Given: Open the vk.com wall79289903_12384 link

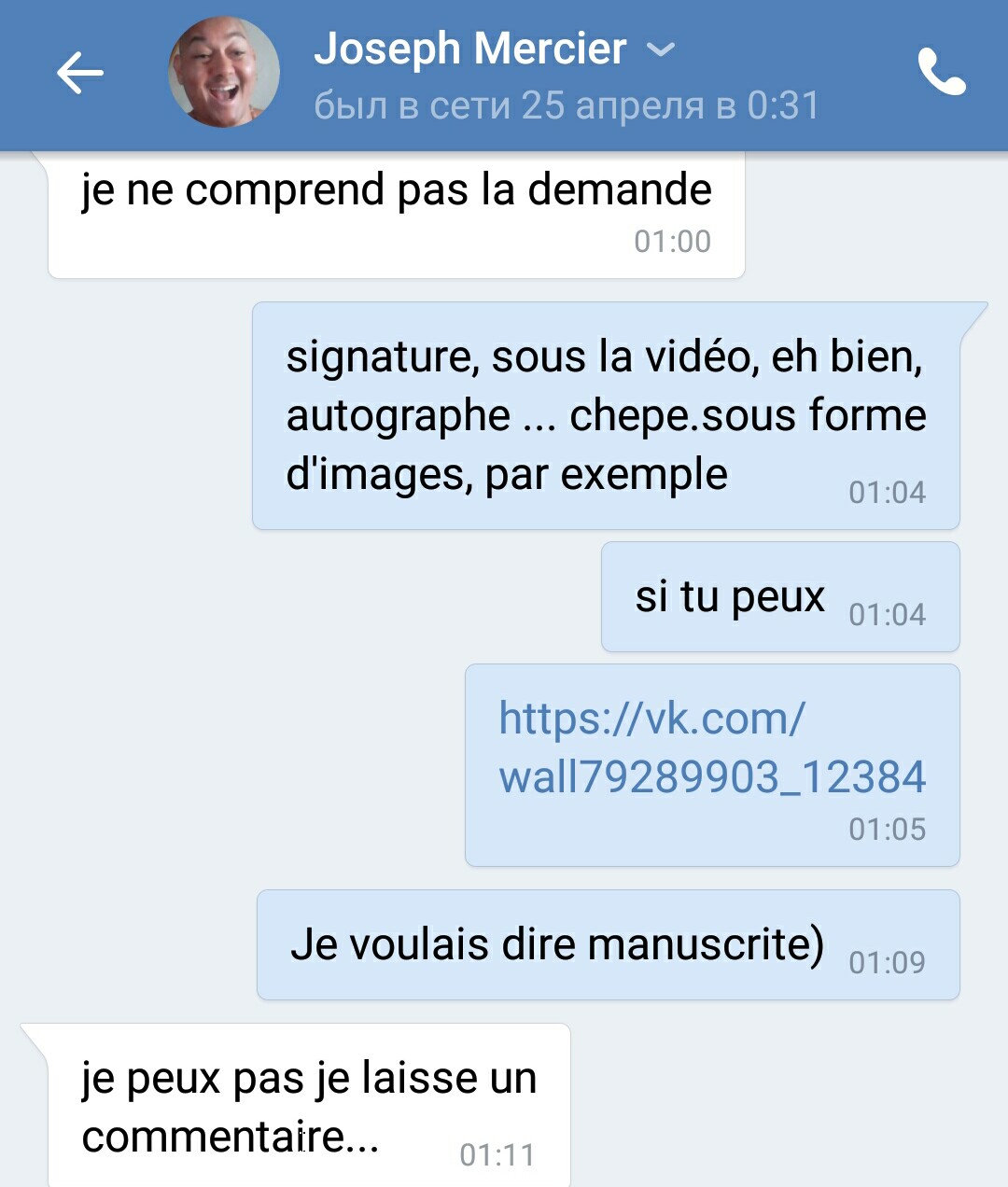Looking at the screenshot, I should click(711, 748).
